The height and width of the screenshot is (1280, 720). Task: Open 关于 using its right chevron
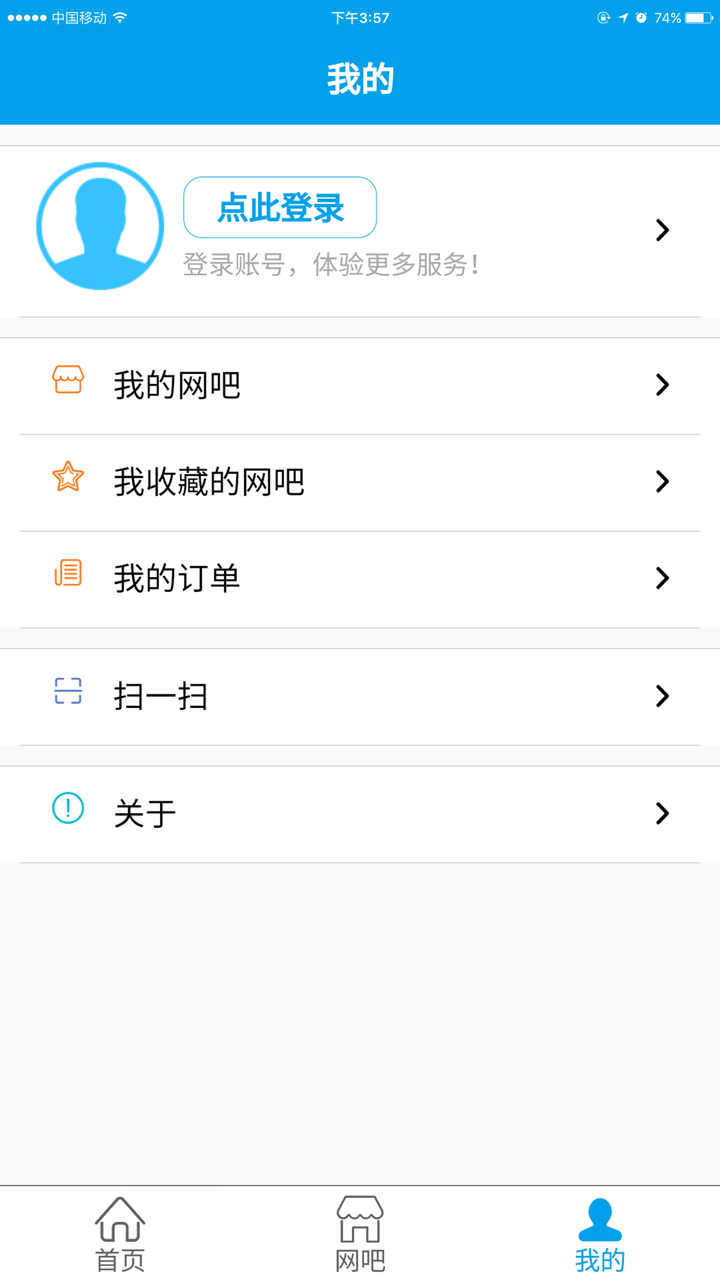click(x=662, y=813)
